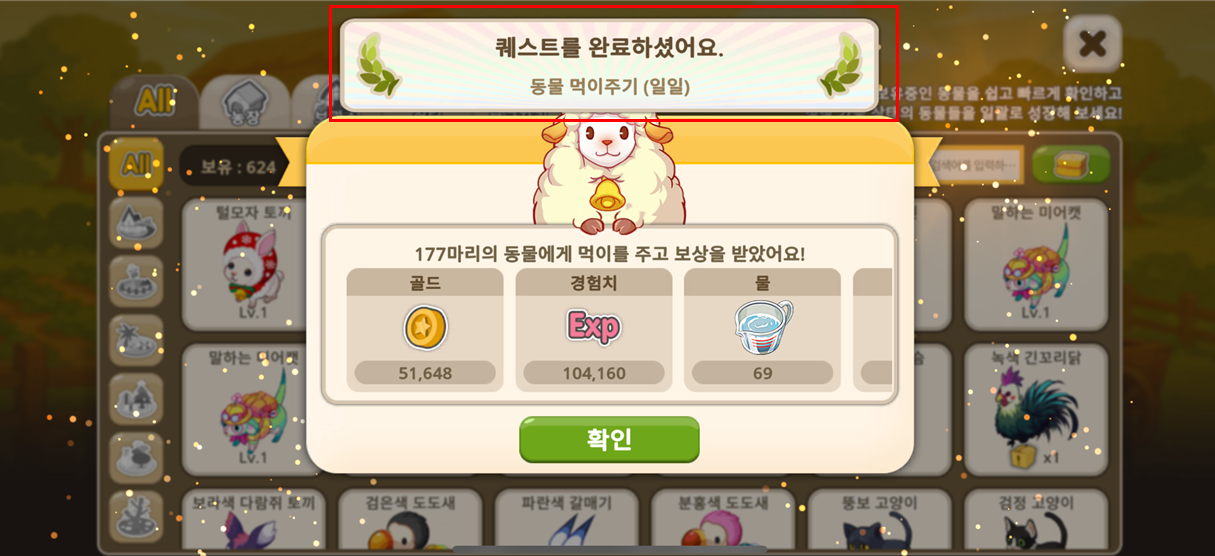Close the animal list with X

[1091, 43]
